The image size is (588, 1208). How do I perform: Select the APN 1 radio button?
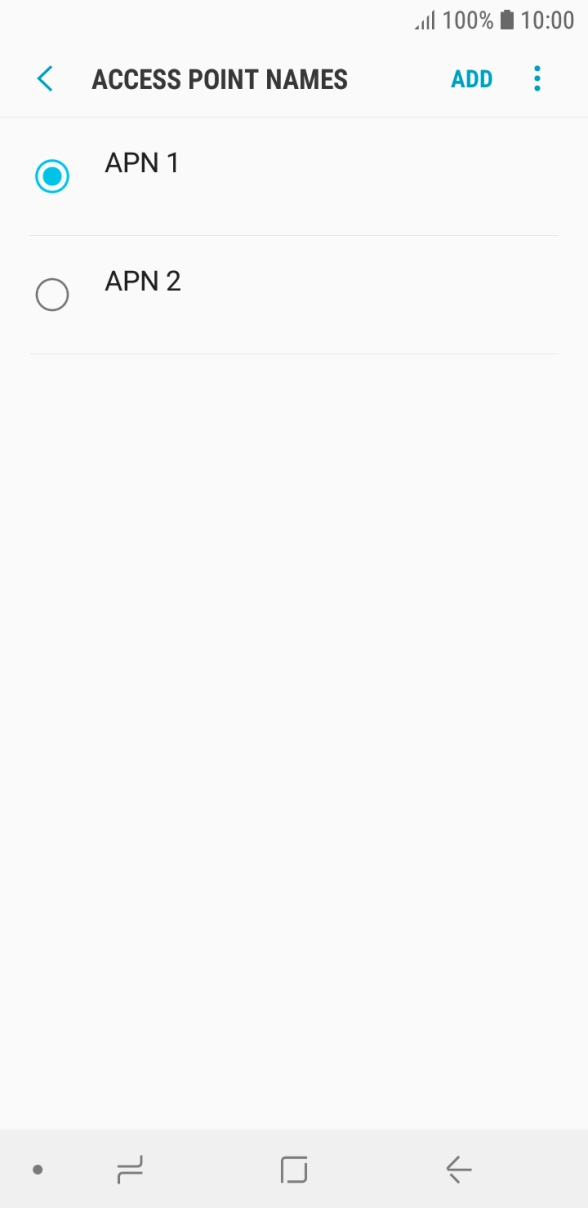click(52, 177)
